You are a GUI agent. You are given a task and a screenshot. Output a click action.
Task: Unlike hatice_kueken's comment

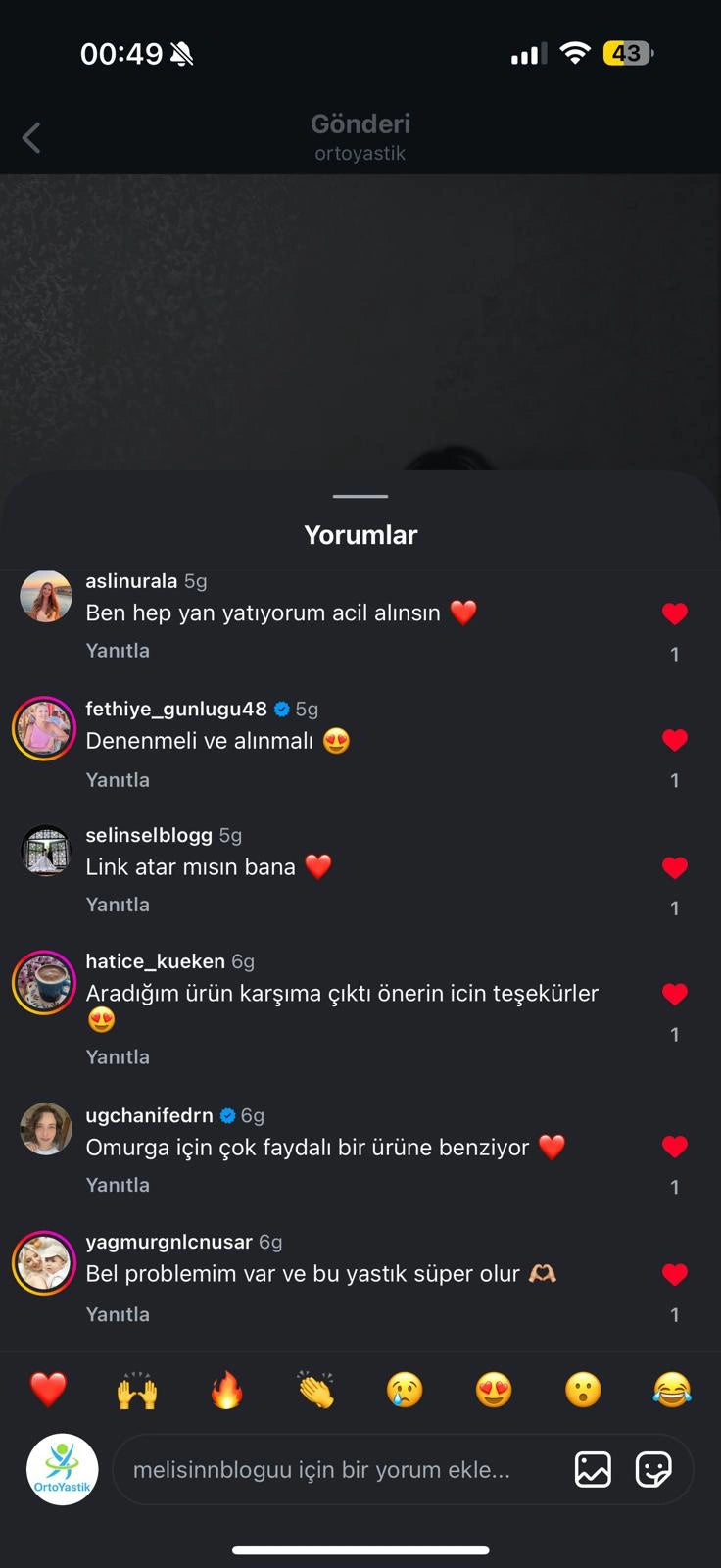point(674,995)
